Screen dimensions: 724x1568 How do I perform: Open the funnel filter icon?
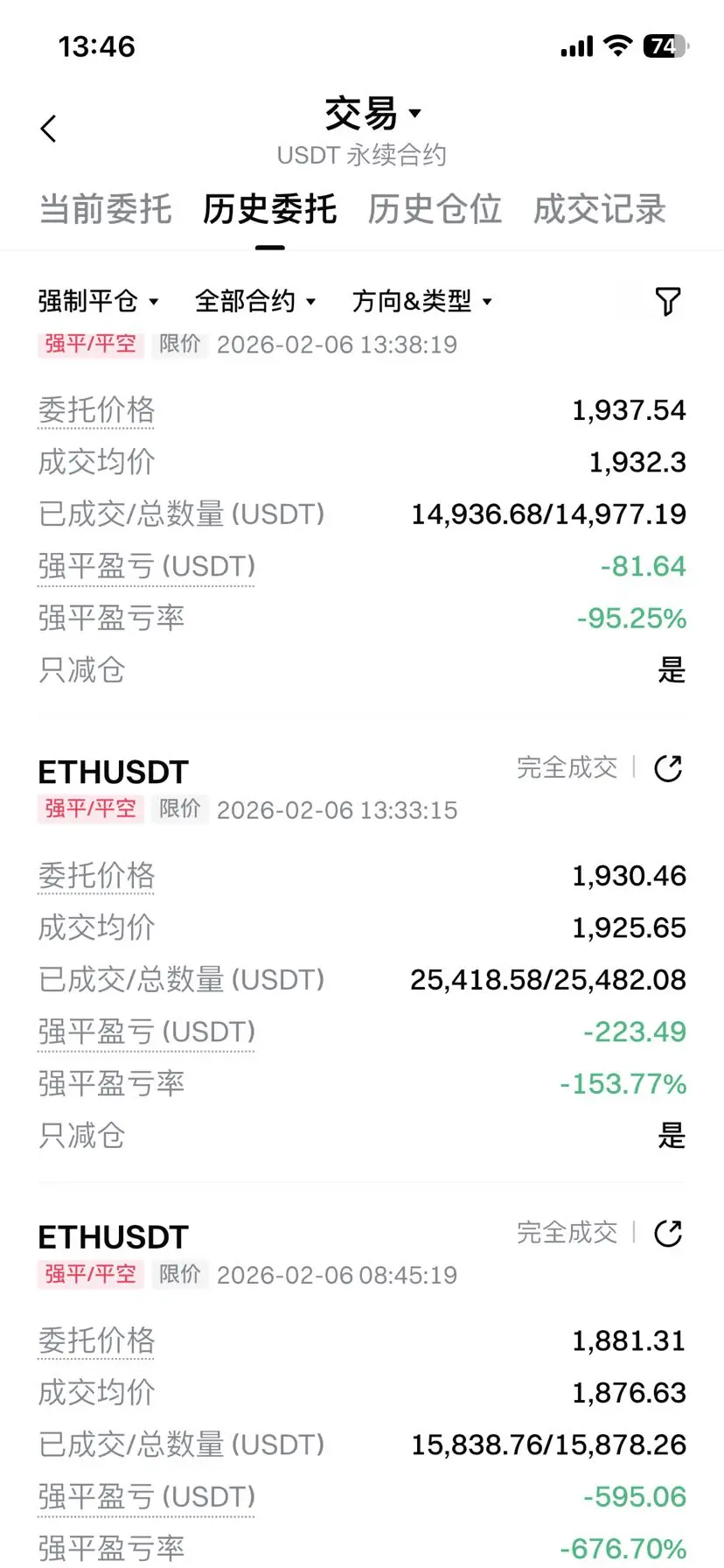tap(667, 302)
